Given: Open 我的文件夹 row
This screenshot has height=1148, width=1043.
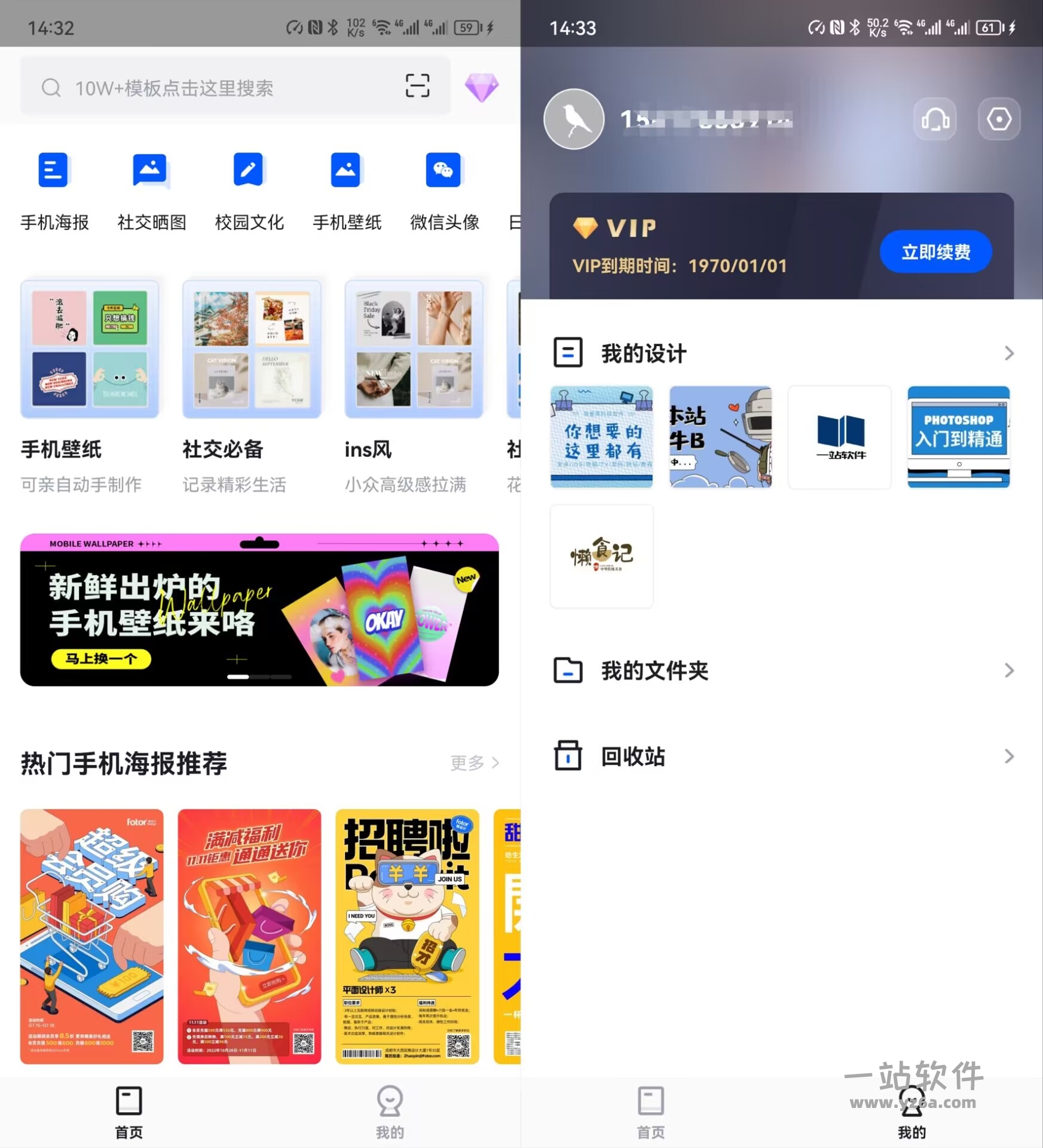Looking at the screenshot, I should pyautogui.click(x=783, y=670).
